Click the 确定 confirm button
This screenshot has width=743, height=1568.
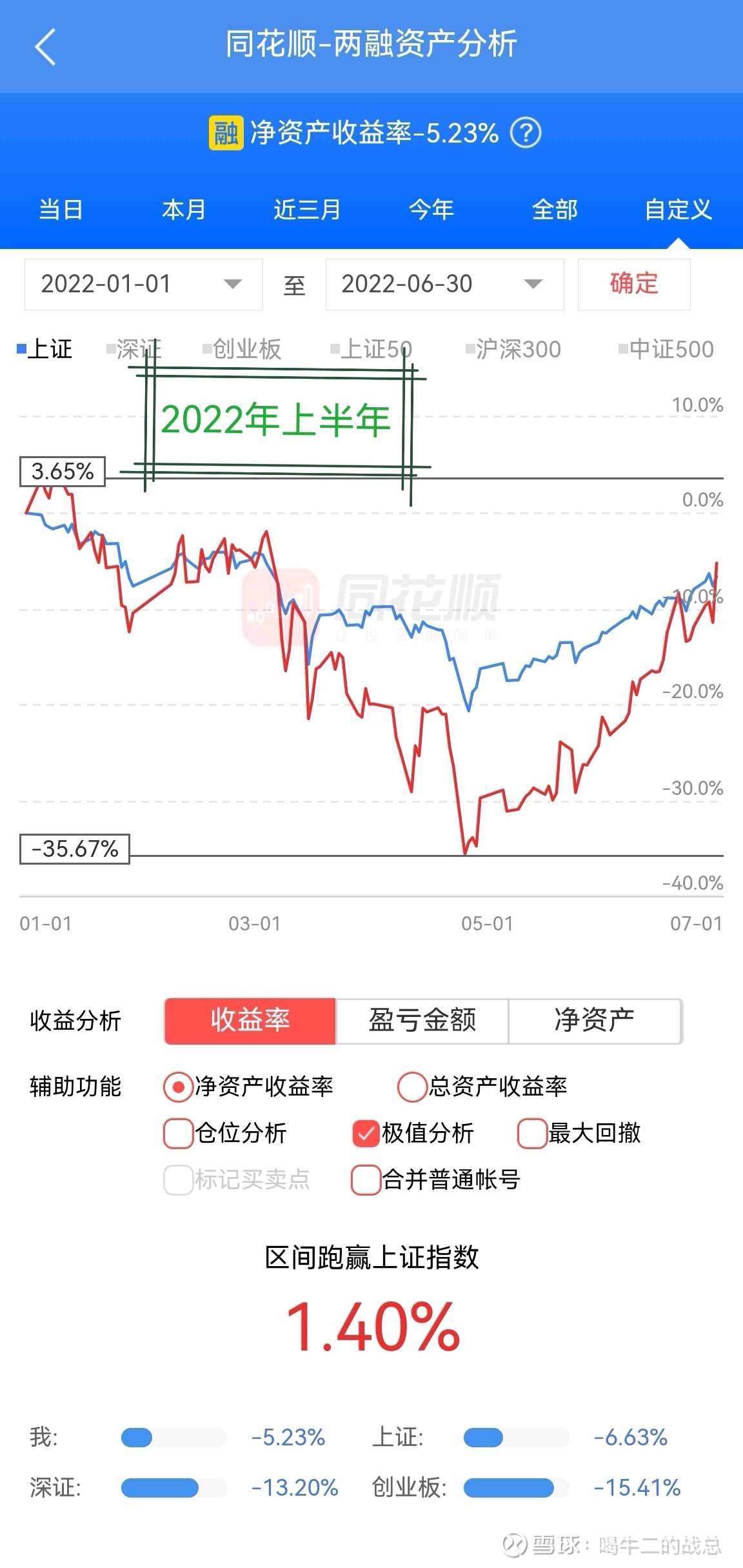[633, 284]
